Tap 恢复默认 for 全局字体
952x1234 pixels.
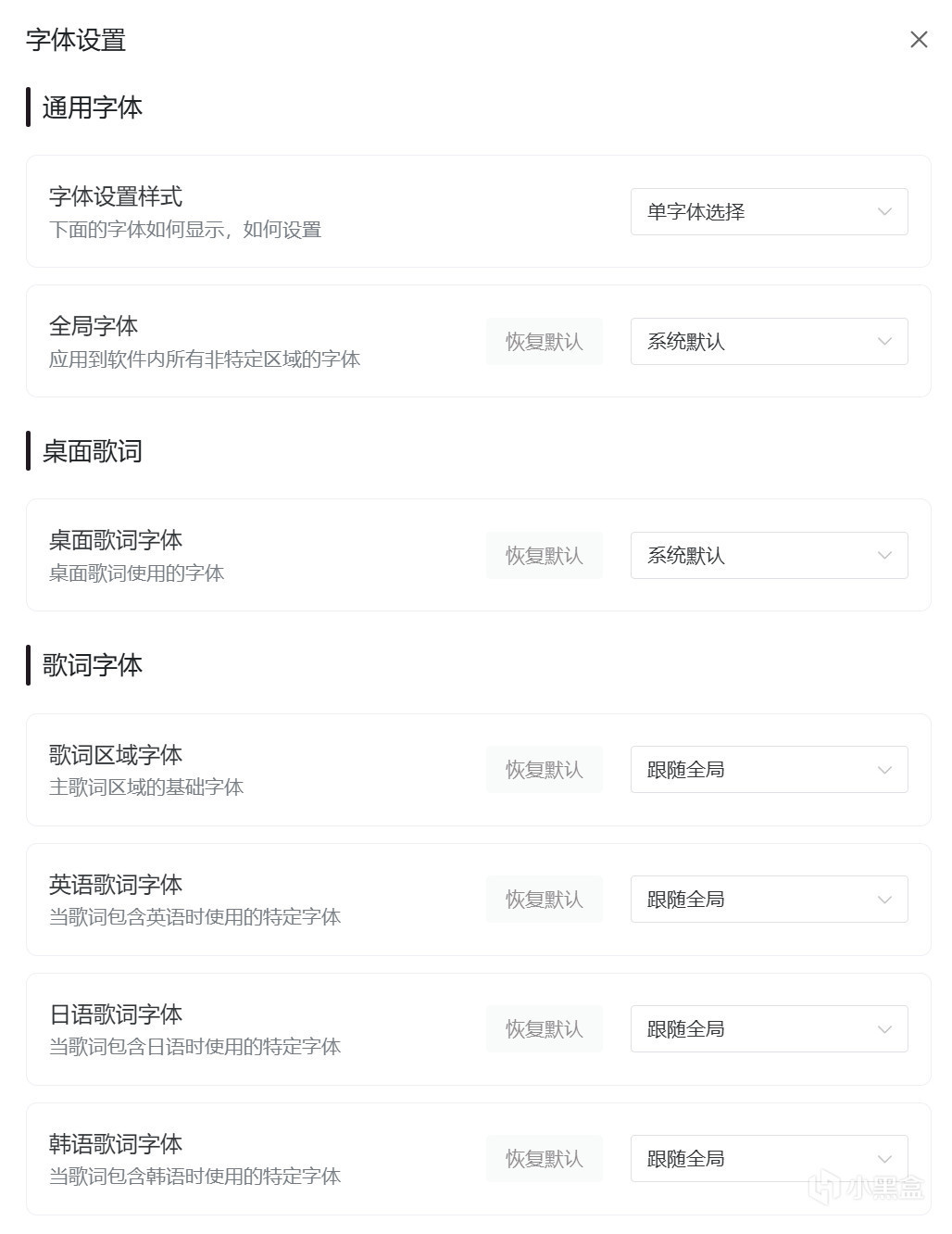545,342
